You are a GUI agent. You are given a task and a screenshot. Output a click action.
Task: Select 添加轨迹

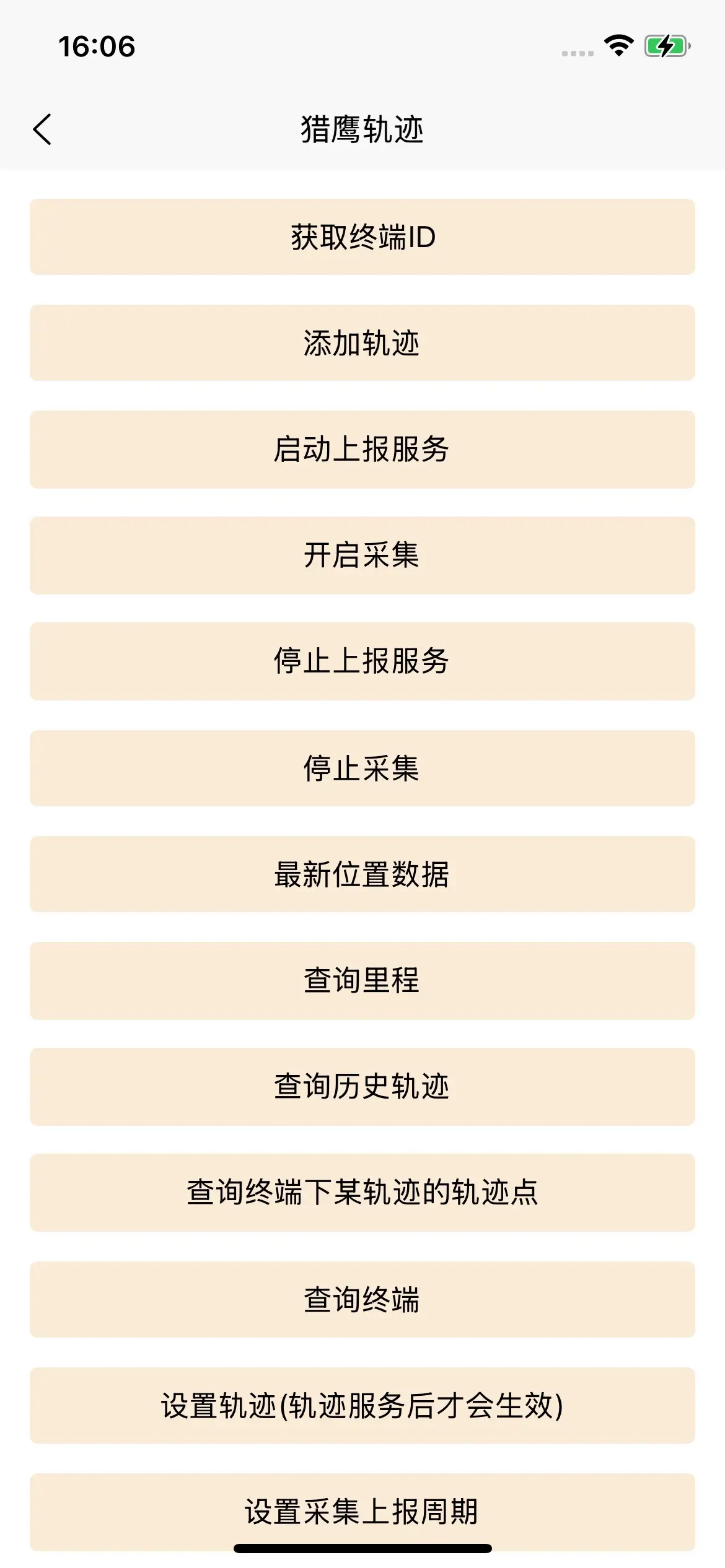[x=362, y=343]
